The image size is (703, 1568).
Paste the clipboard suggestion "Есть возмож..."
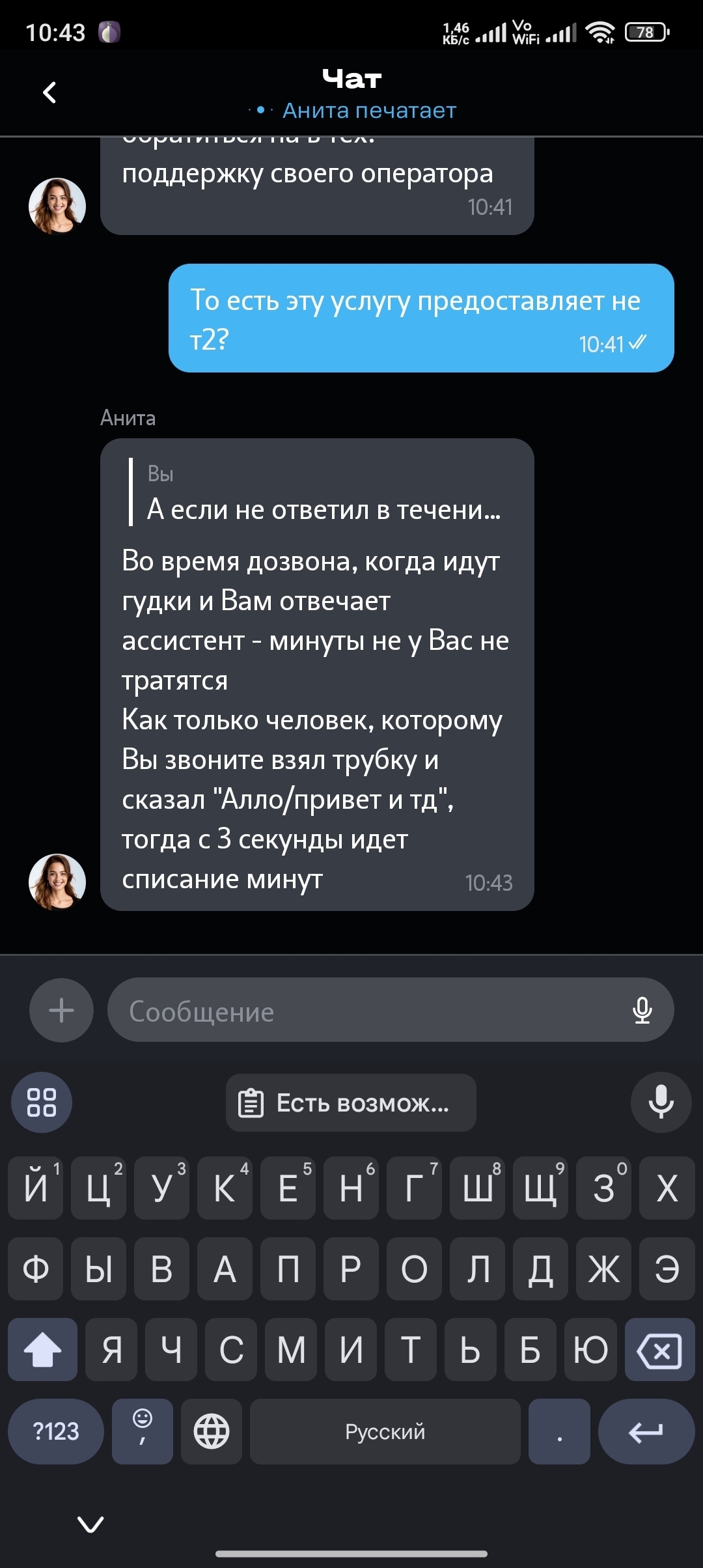tap(351, 1103)
